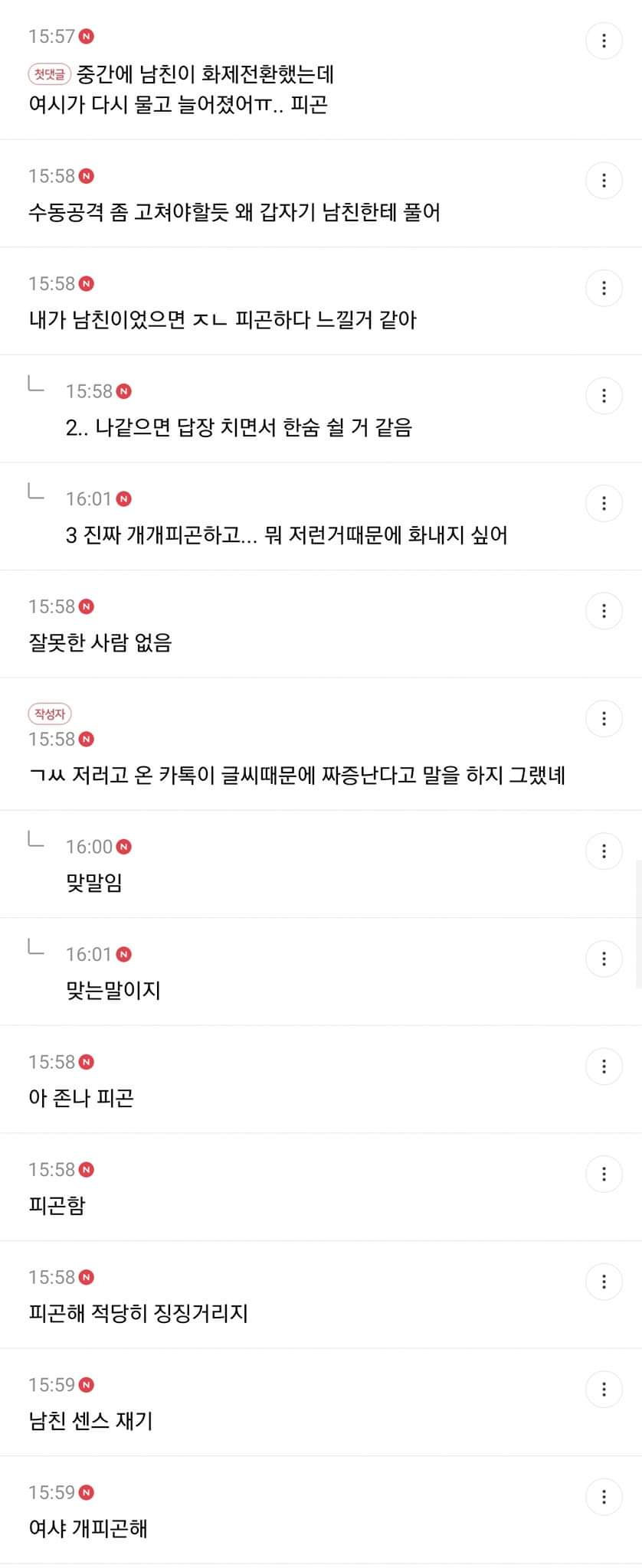Open overflow menu for reply 맞는말이지
The image size is (642, 1568).
tap(604, 959)
